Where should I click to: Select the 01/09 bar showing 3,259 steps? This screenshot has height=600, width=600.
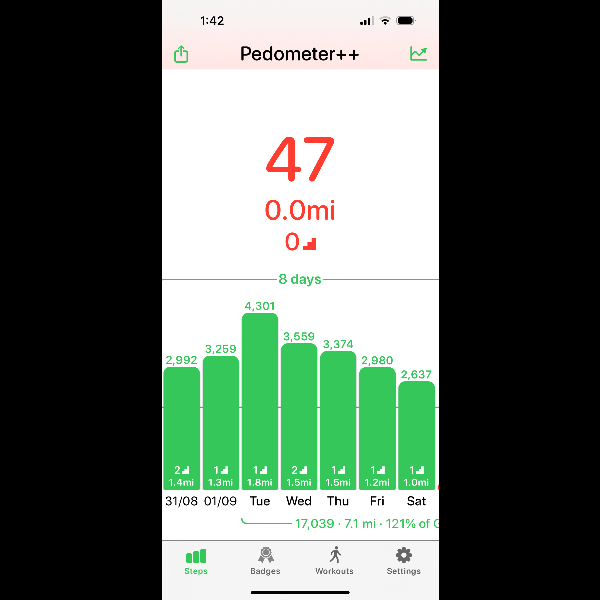coord(221,422)
